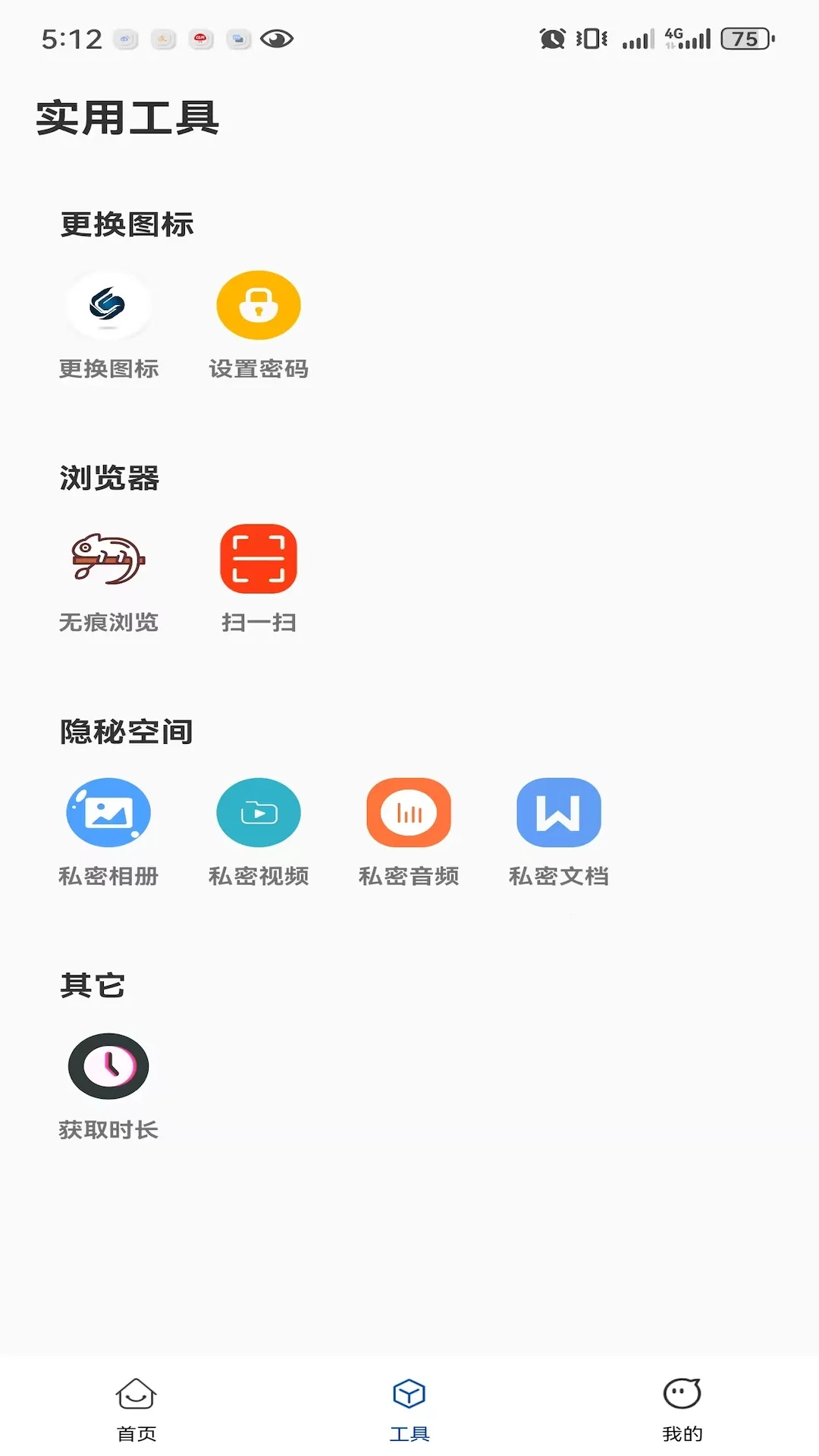Select the chameleon incognito browser icon

coord(109,557)
